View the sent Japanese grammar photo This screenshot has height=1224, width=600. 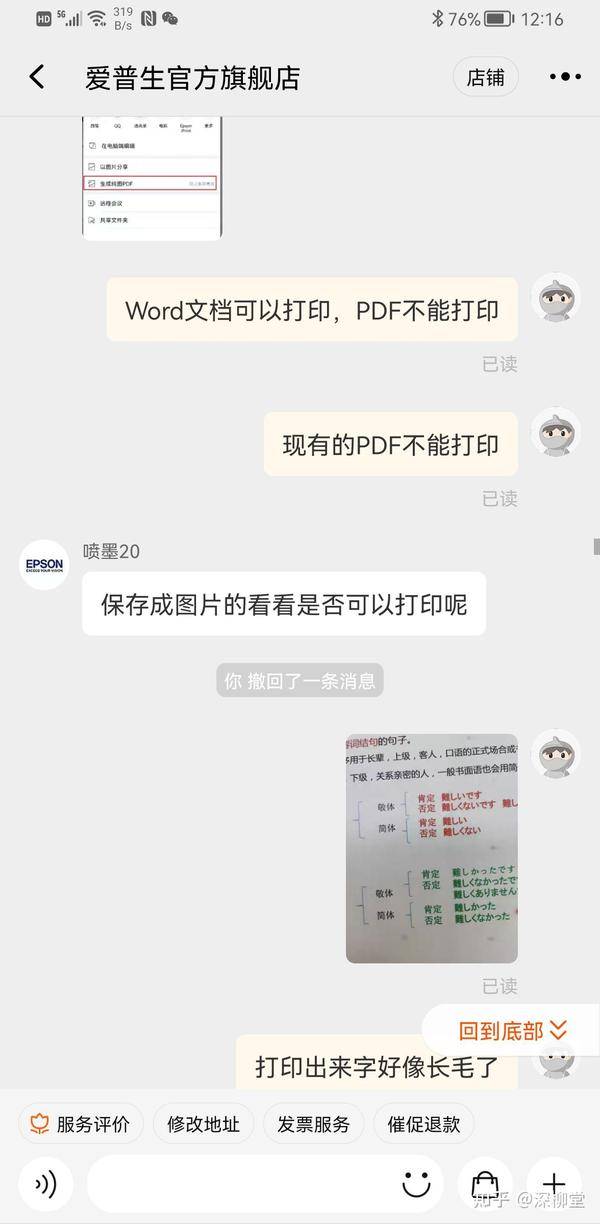pyautogui.click(x=432, y=848)
